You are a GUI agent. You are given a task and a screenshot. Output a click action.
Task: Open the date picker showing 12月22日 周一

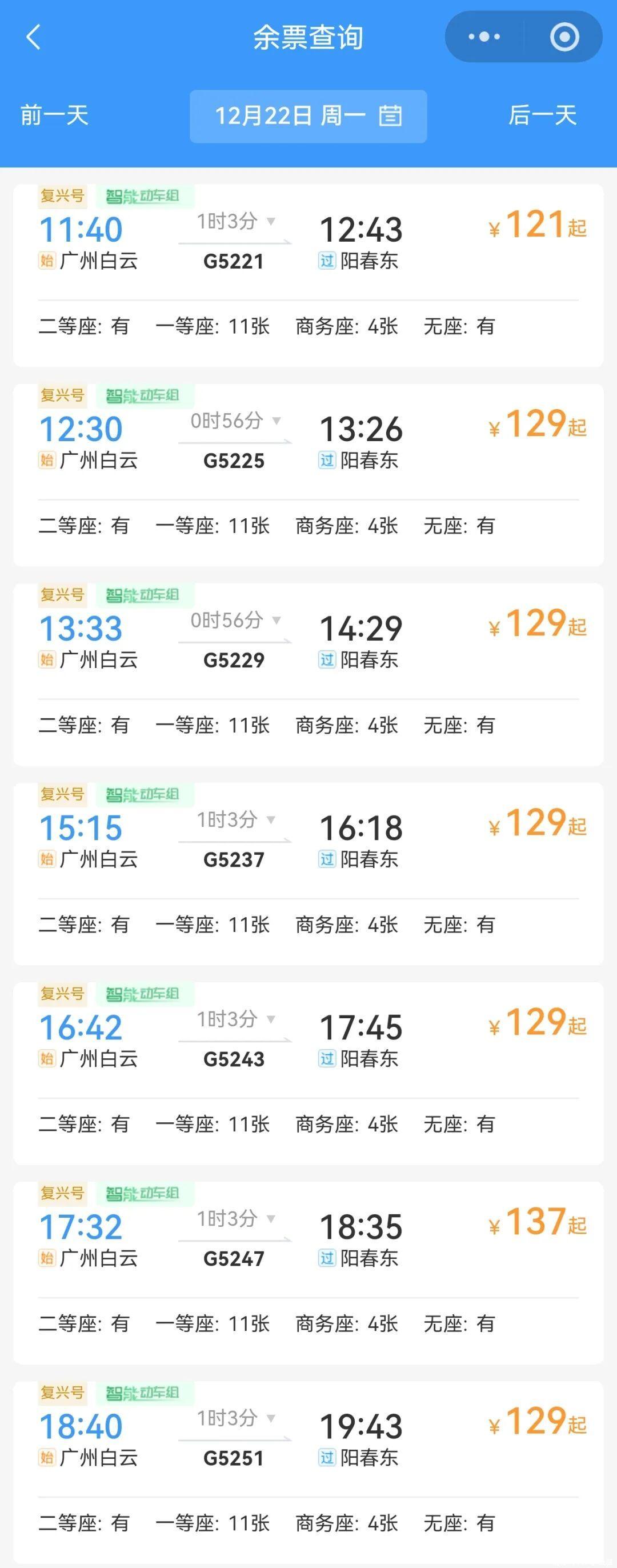pos(308,116)
